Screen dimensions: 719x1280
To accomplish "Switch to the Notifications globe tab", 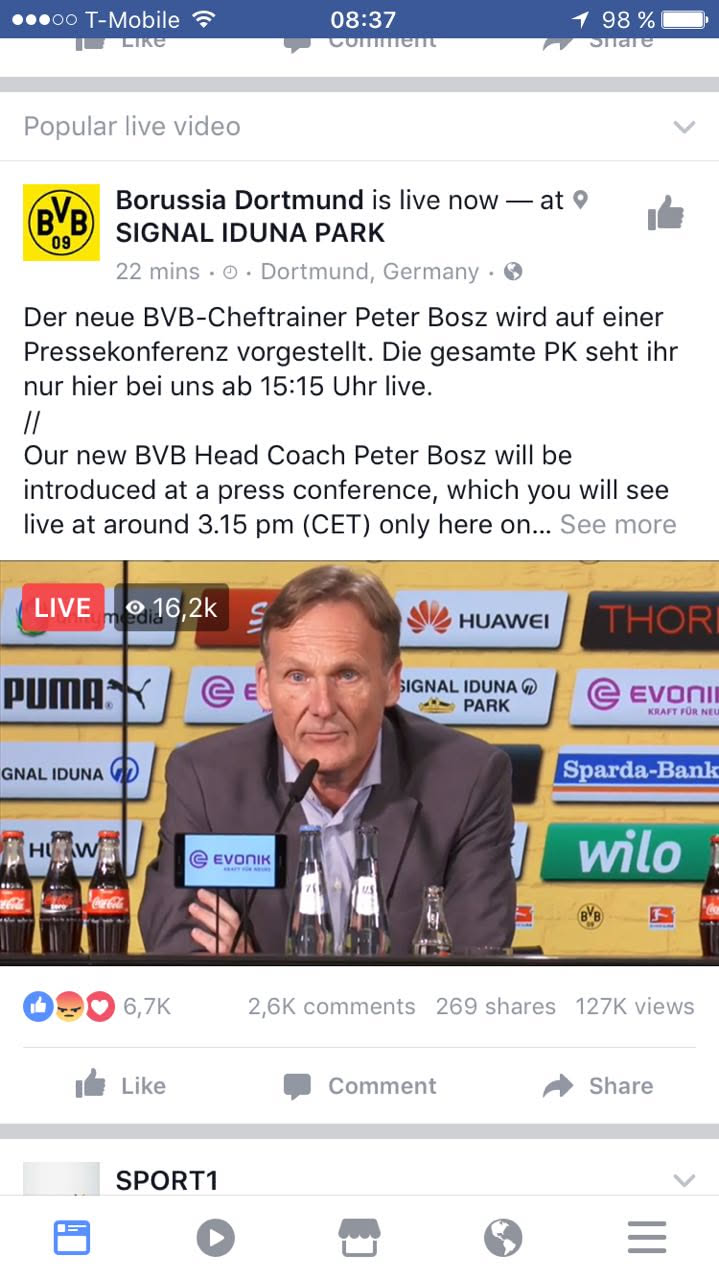I will 503,1238.
